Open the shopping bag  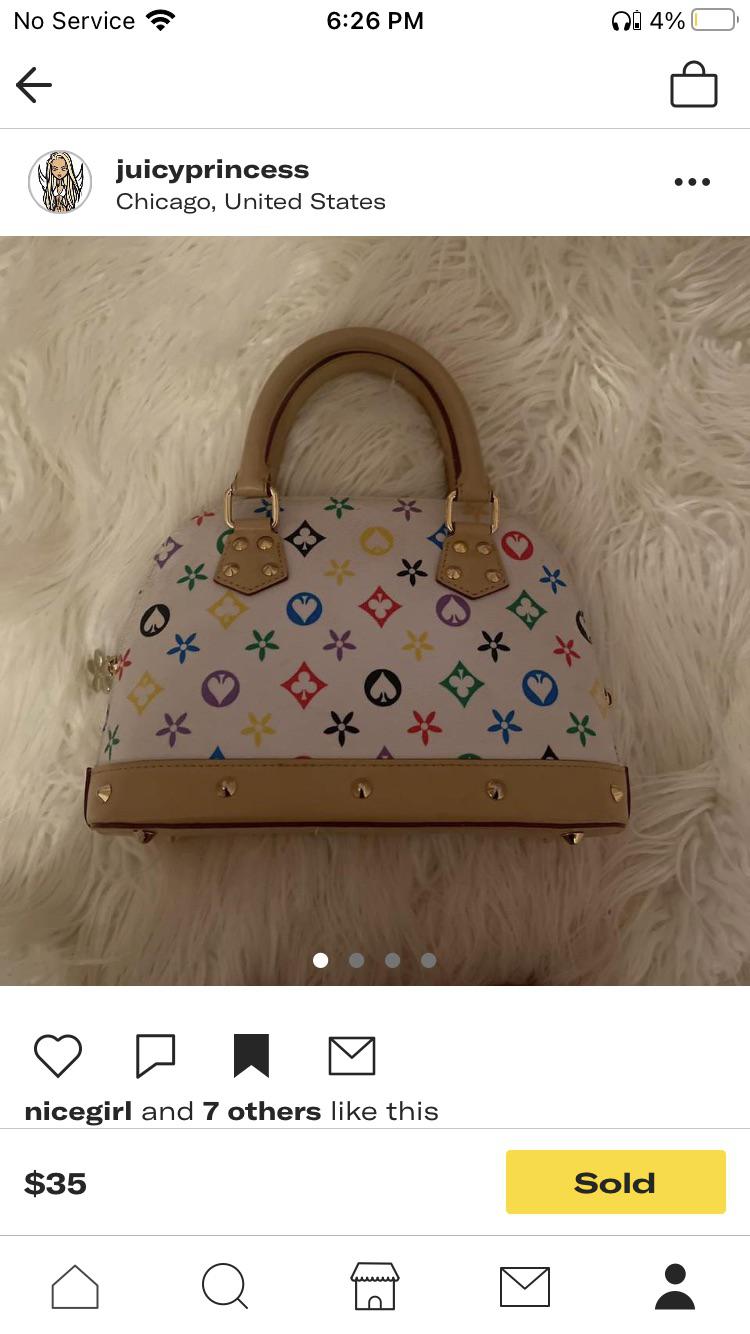pos(694,84)
